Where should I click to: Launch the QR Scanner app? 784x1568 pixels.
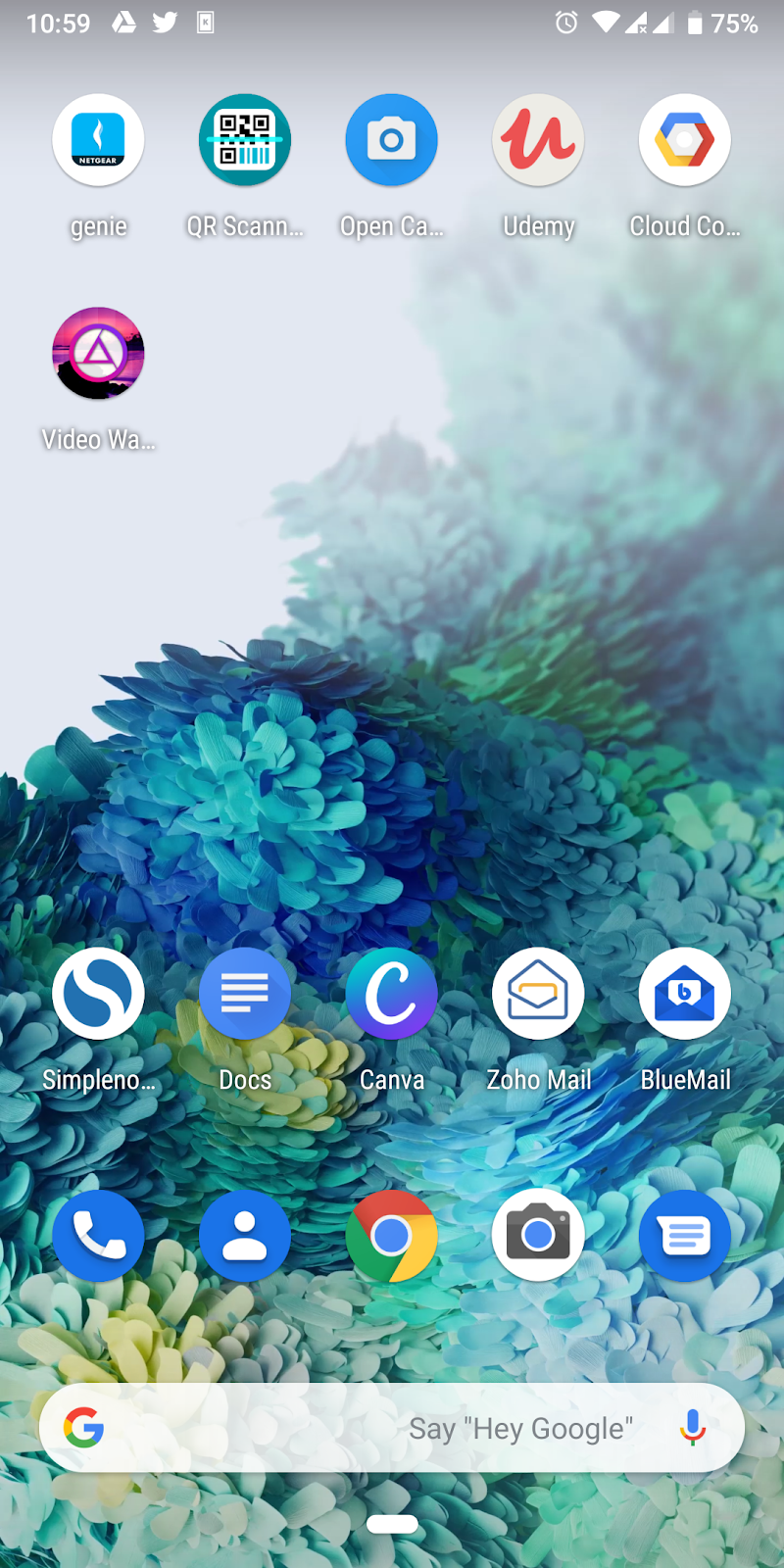pos(245,140)
